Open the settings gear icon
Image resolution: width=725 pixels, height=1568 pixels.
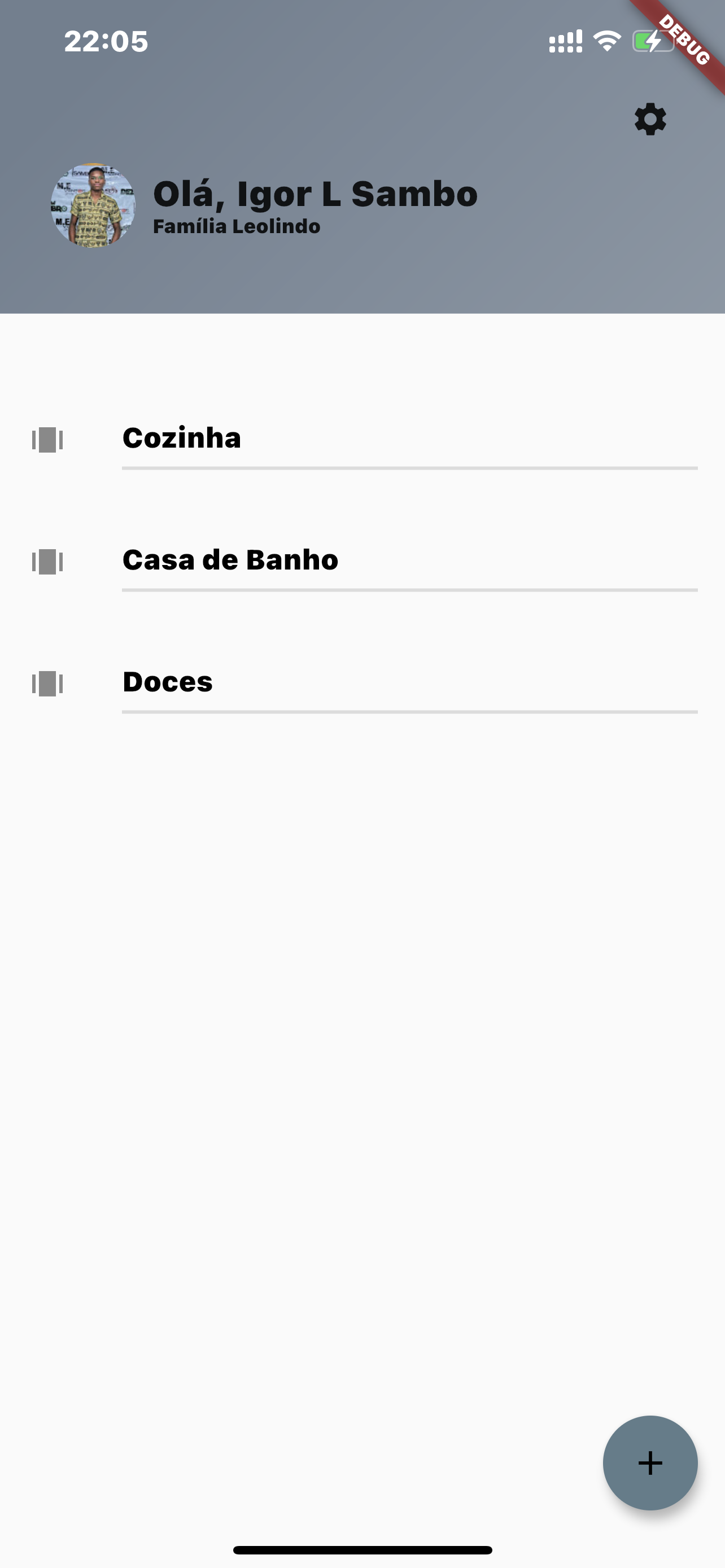(649, 119)
